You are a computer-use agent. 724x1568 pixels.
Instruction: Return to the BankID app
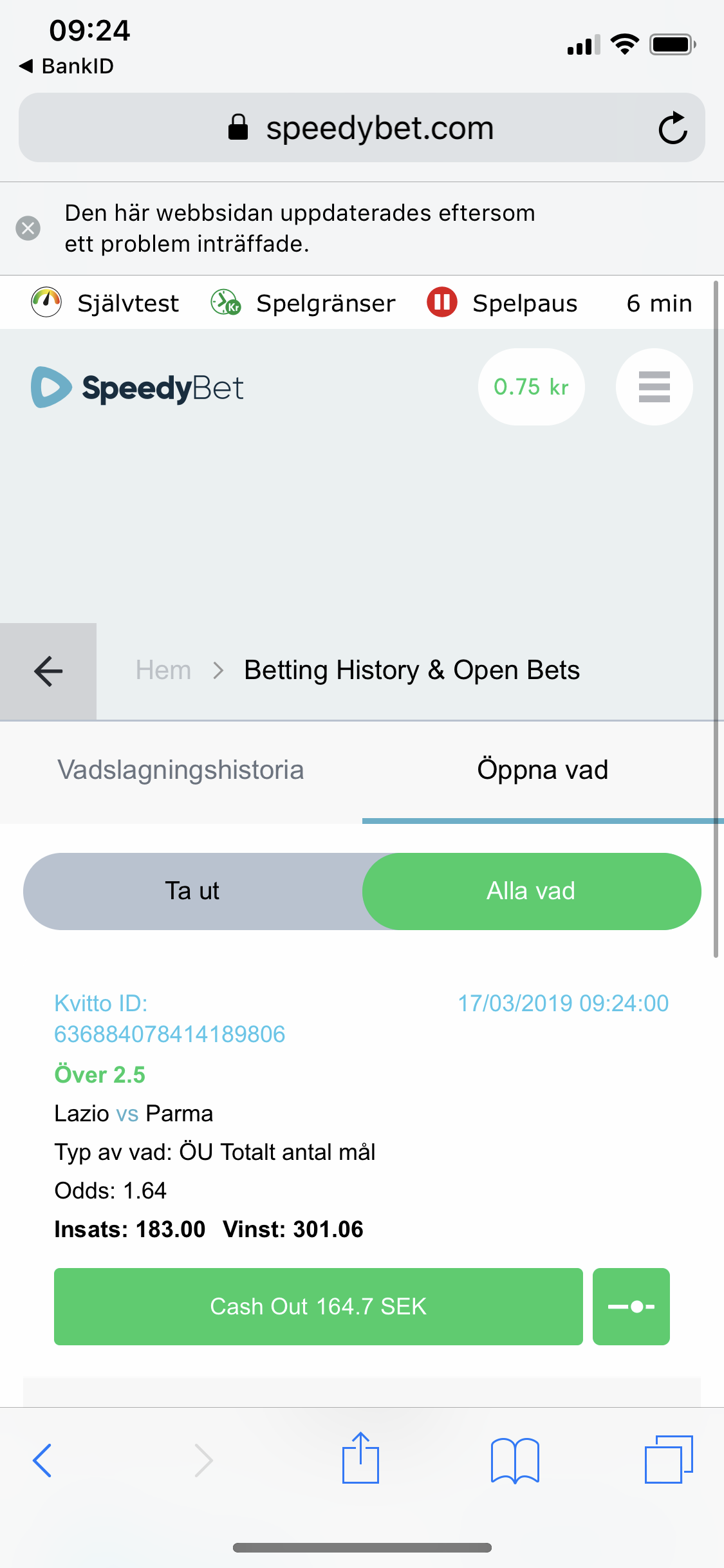coord(66,66)
